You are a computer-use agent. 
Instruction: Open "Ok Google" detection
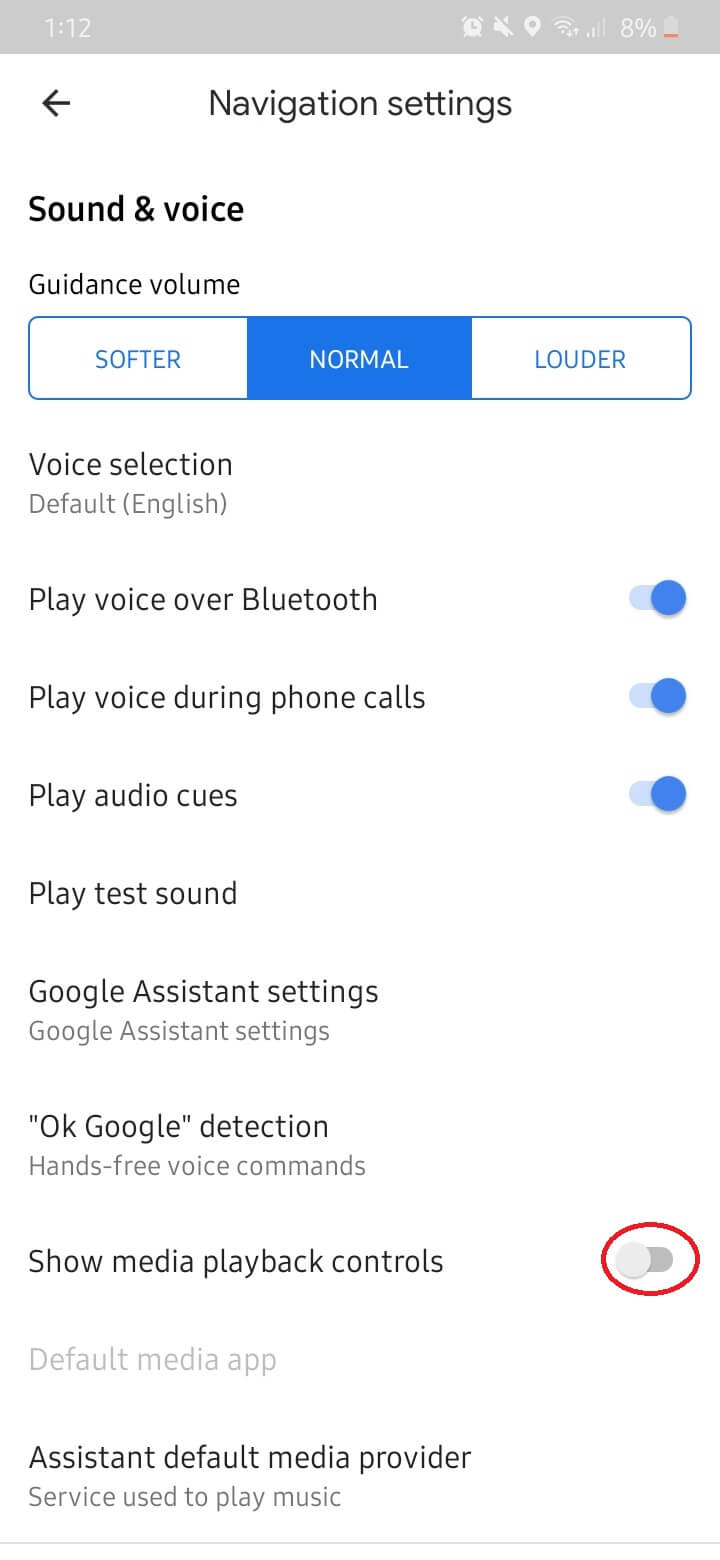click(x=197, y=1143)
